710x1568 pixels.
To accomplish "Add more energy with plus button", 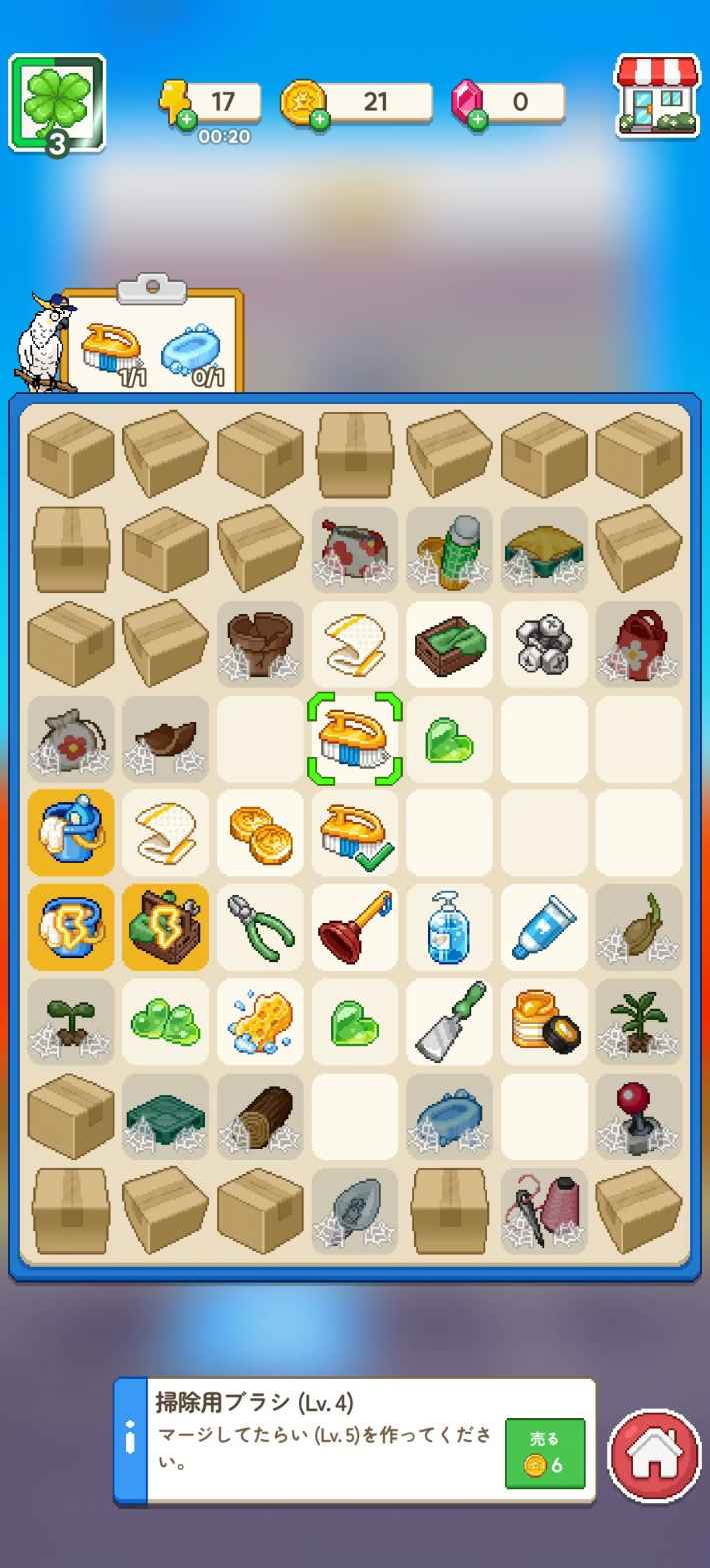I will pos(186,121).
